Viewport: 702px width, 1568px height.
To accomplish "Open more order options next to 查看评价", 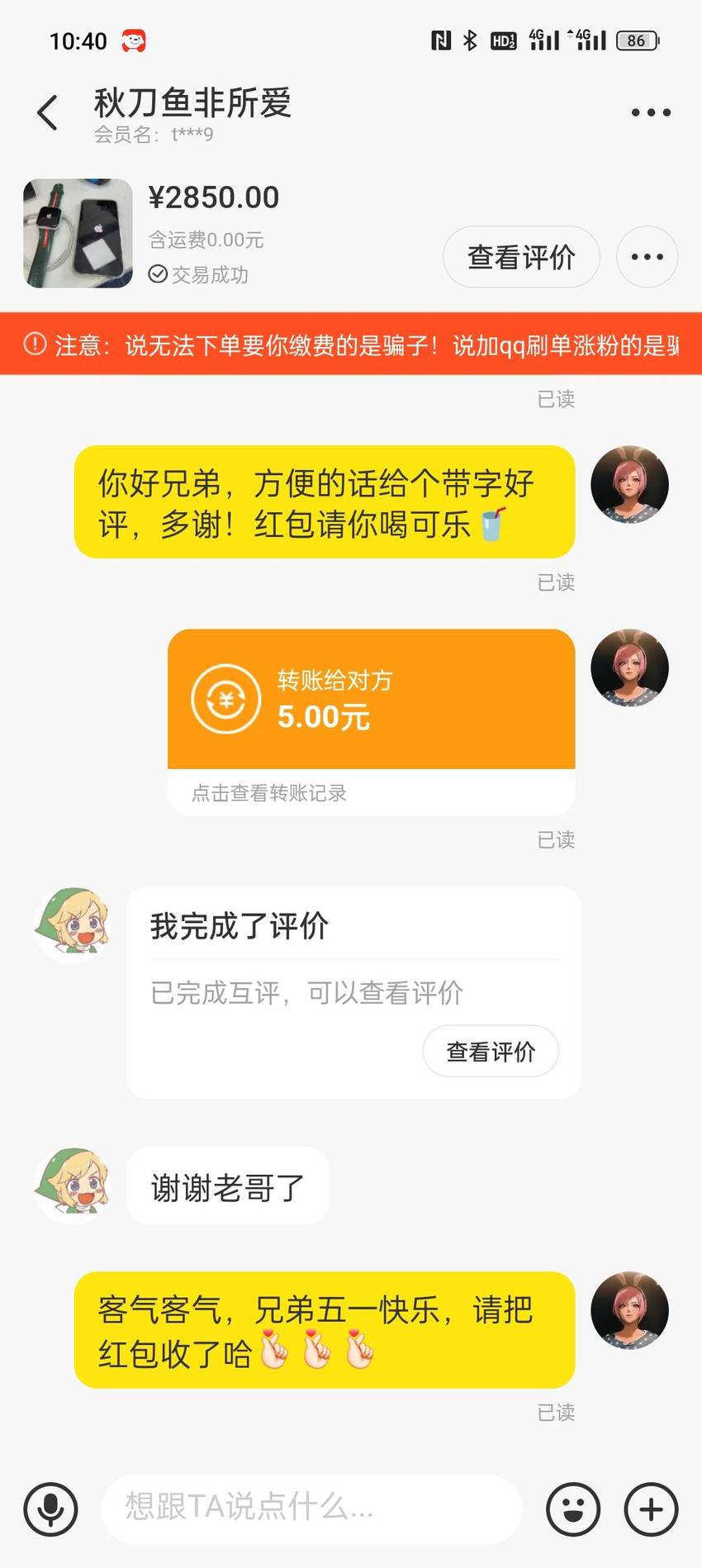I will pos(647,257).
